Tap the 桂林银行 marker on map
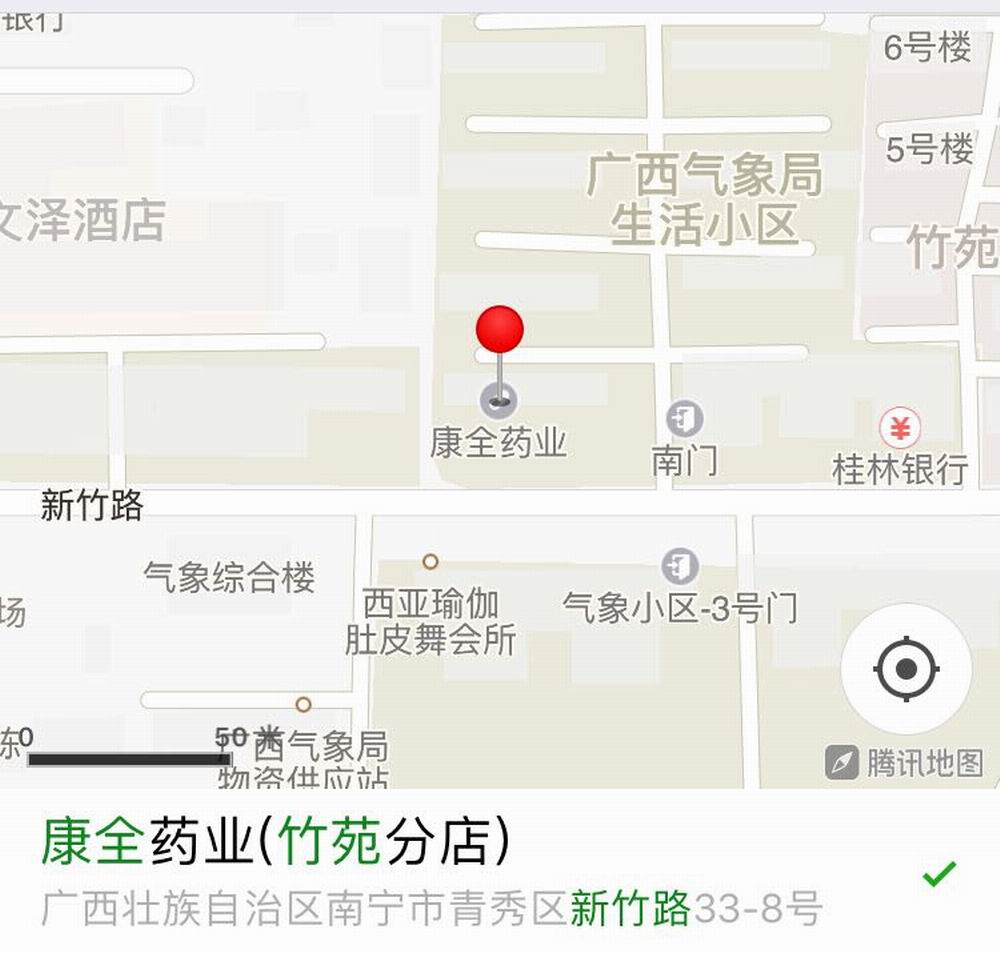Viewport: 1000px width, 954px height. 900,429
